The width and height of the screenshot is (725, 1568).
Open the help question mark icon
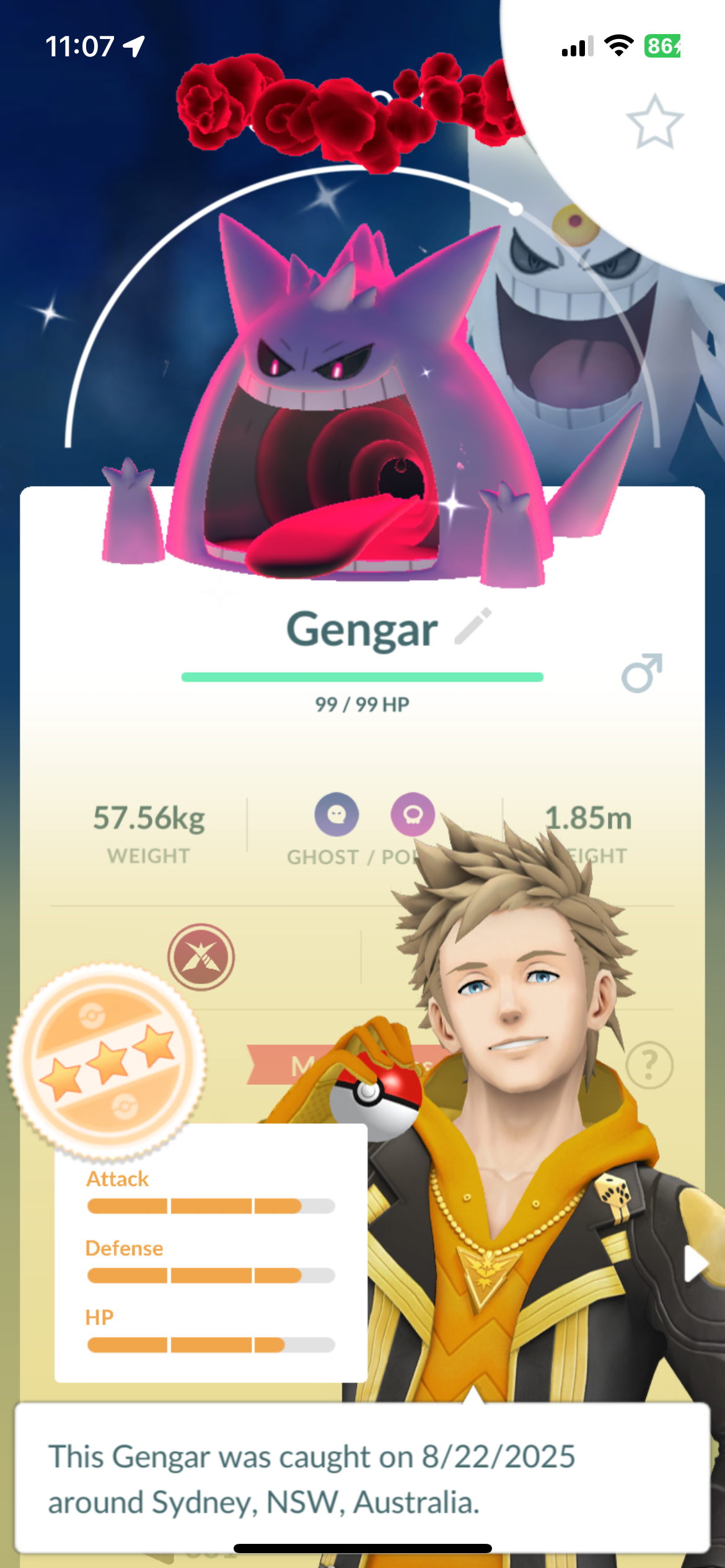pos(649,1065)
